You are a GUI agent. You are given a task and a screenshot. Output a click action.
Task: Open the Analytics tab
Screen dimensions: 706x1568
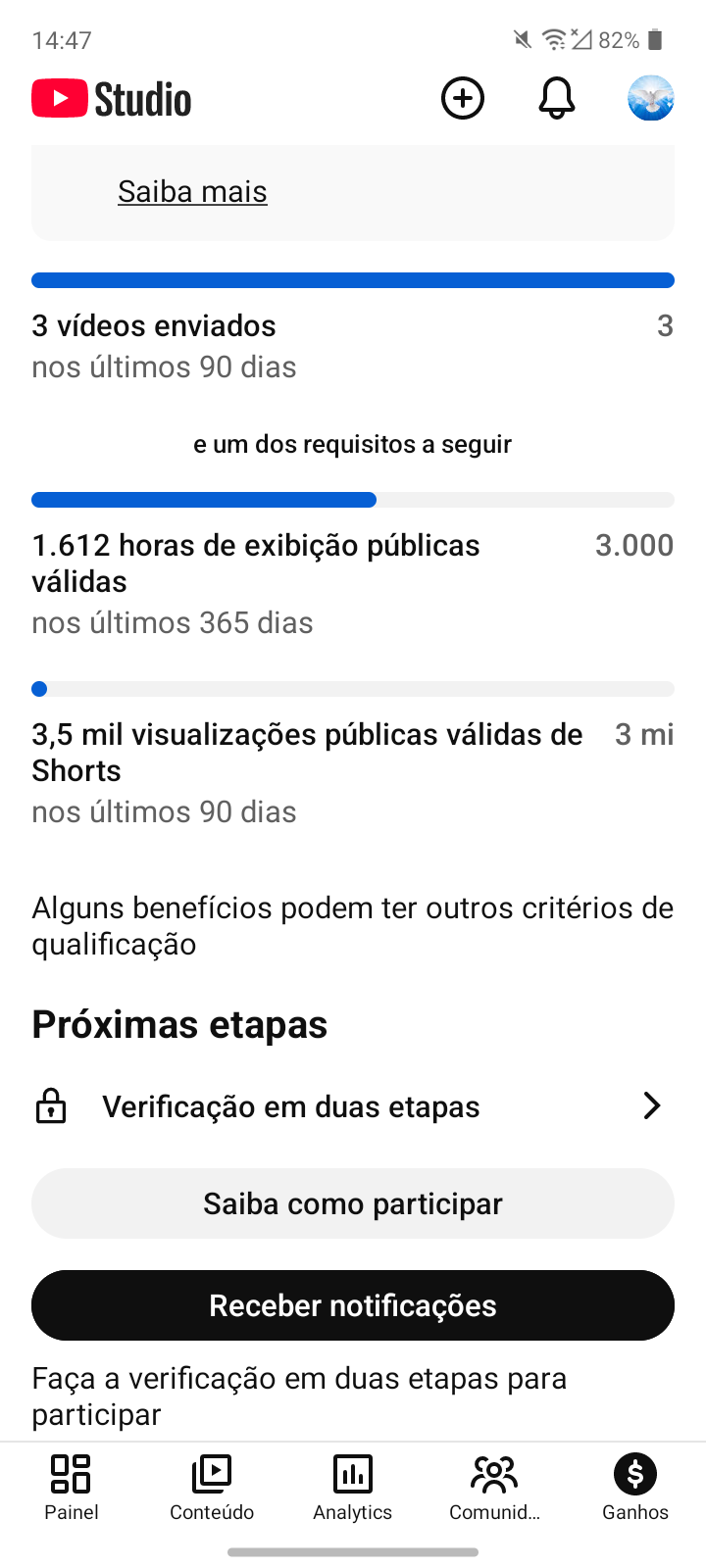point(353,1487)
